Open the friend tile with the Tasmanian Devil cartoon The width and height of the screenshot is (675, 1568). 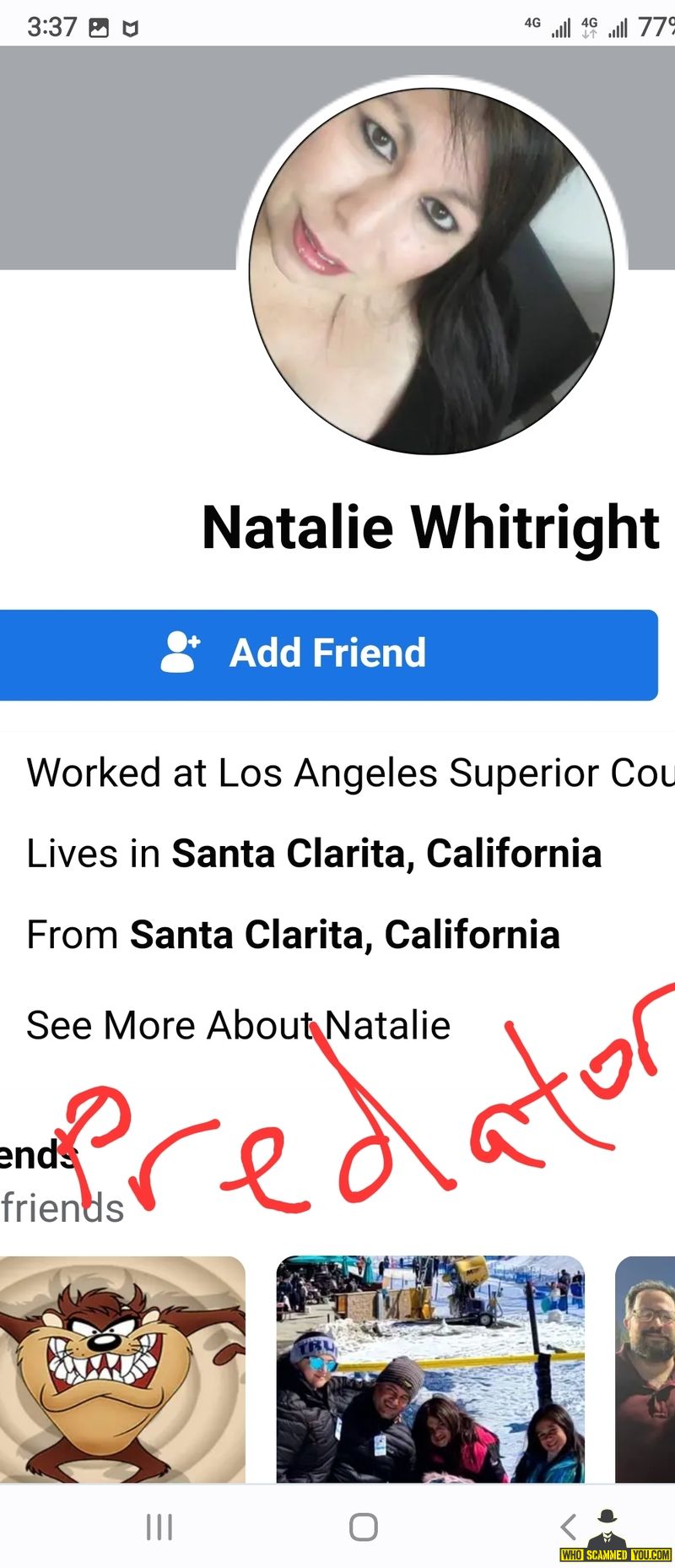click(x=121, y=1369)
